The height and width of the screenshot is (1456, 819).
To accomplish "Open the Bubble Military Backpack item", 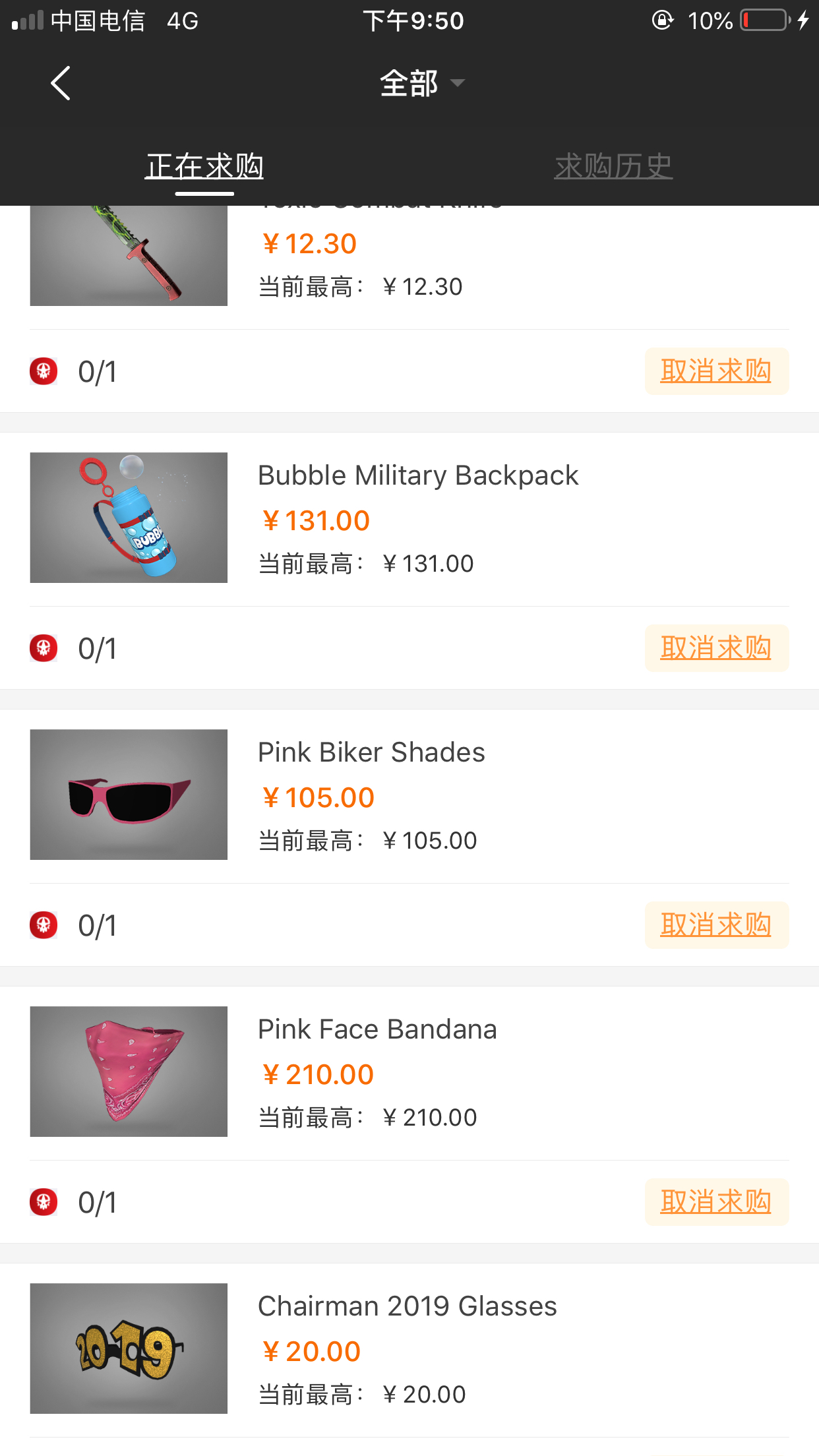I will pos(417,476).
